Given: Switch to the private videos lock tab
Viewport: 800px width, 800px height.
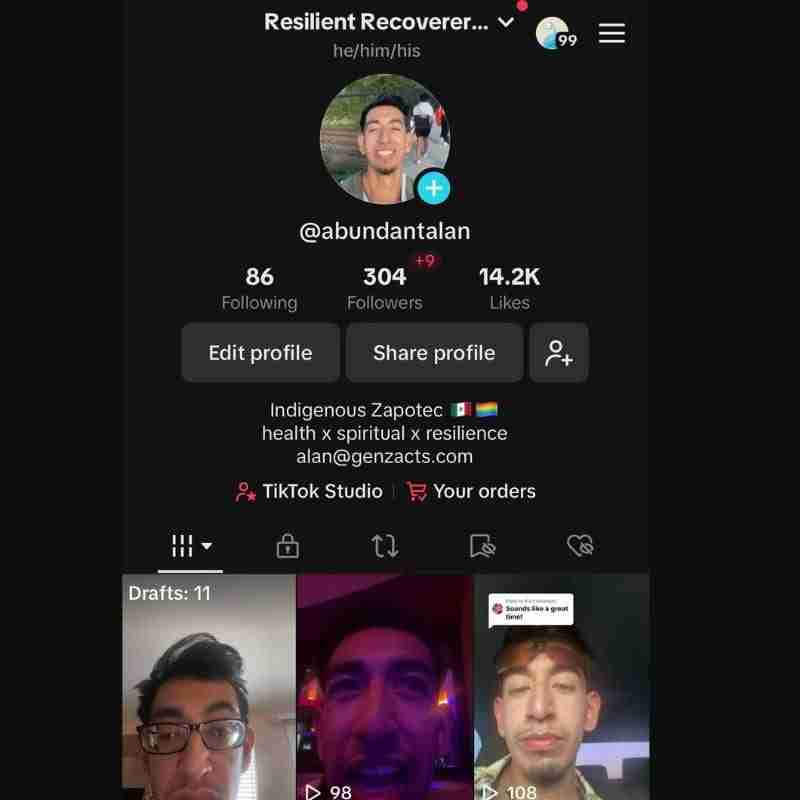Looking at the screenshot, I should (287, 545).
